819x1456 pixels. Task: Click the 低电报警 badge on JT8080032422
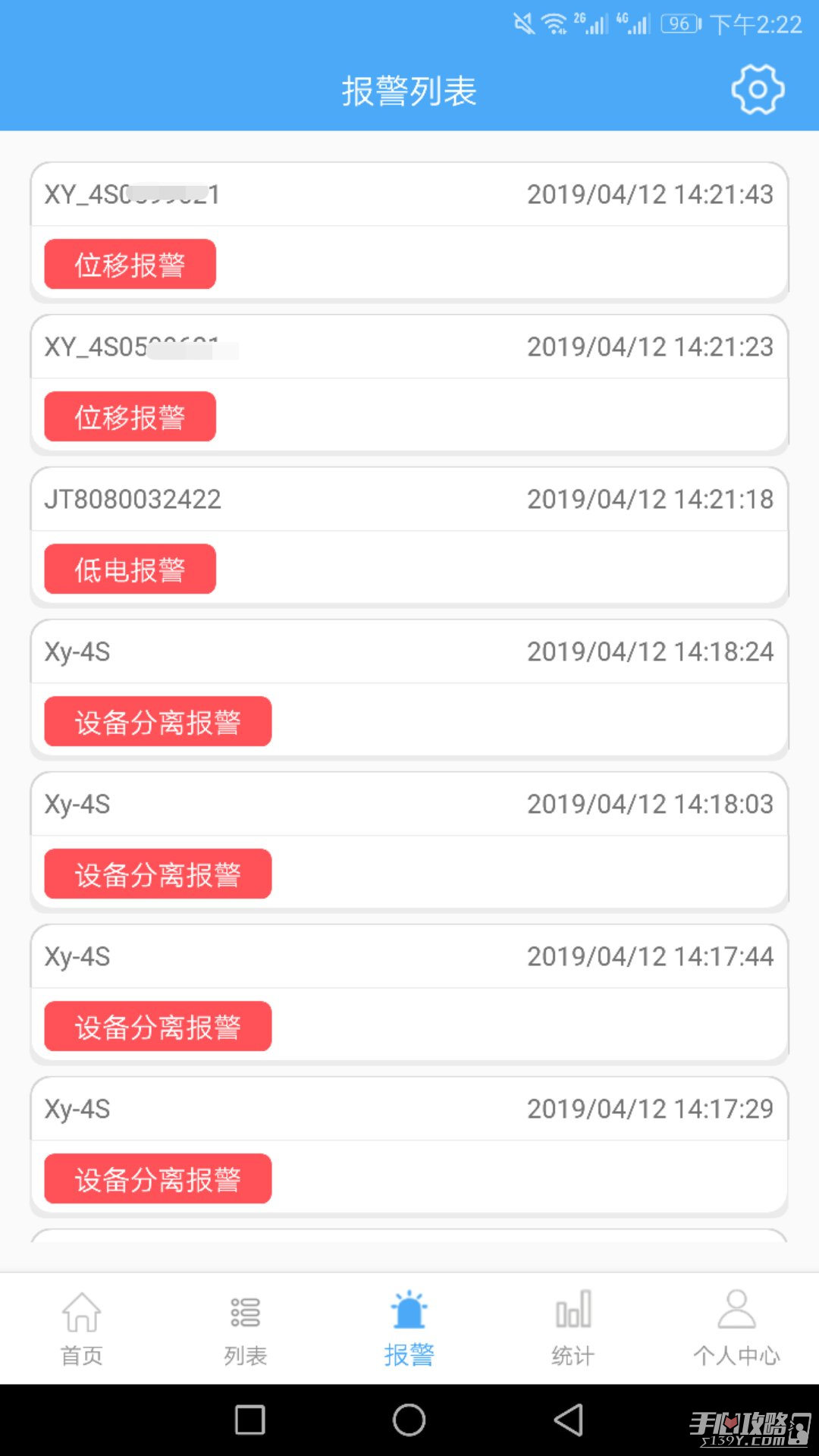tap(130, 569)
